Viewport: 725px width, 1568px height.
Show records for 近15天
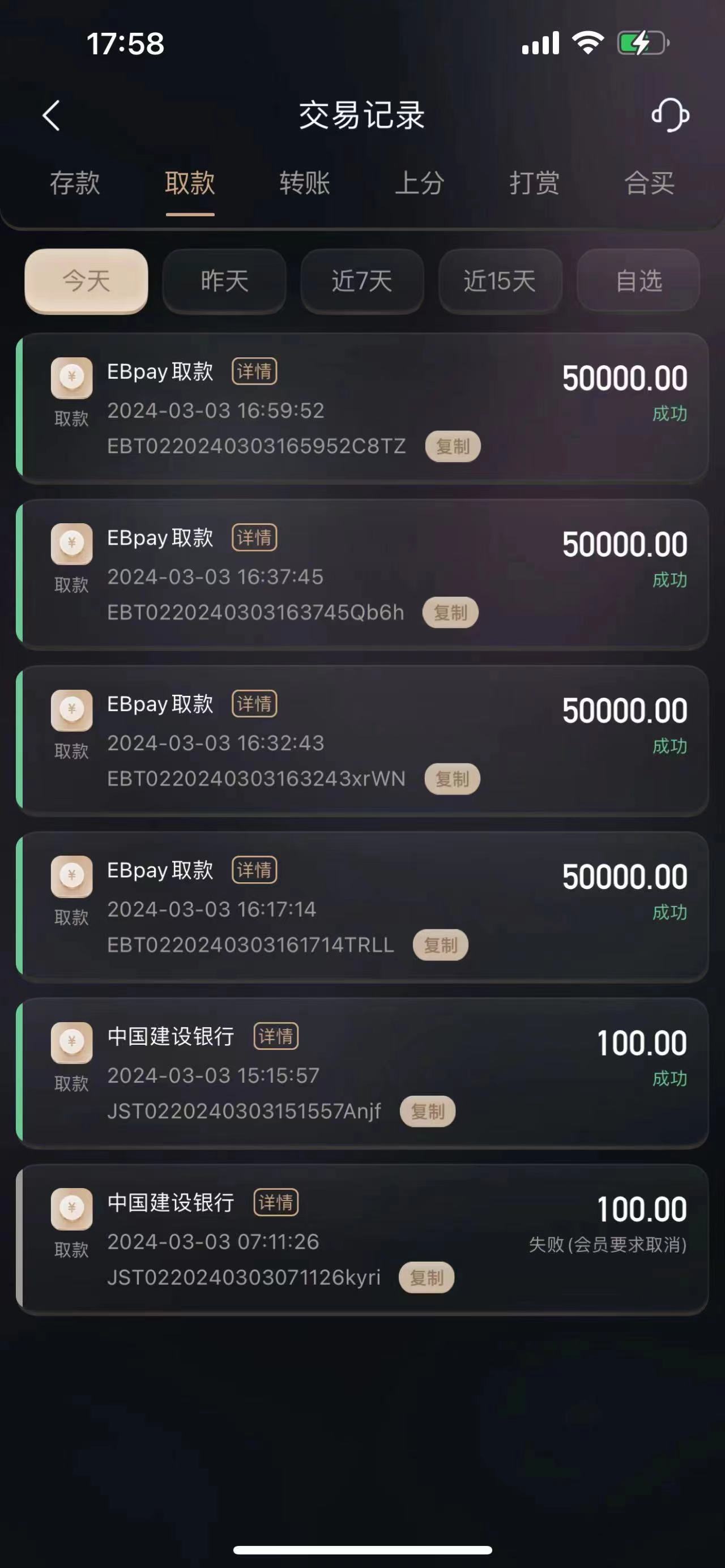(x=500, y=281)
